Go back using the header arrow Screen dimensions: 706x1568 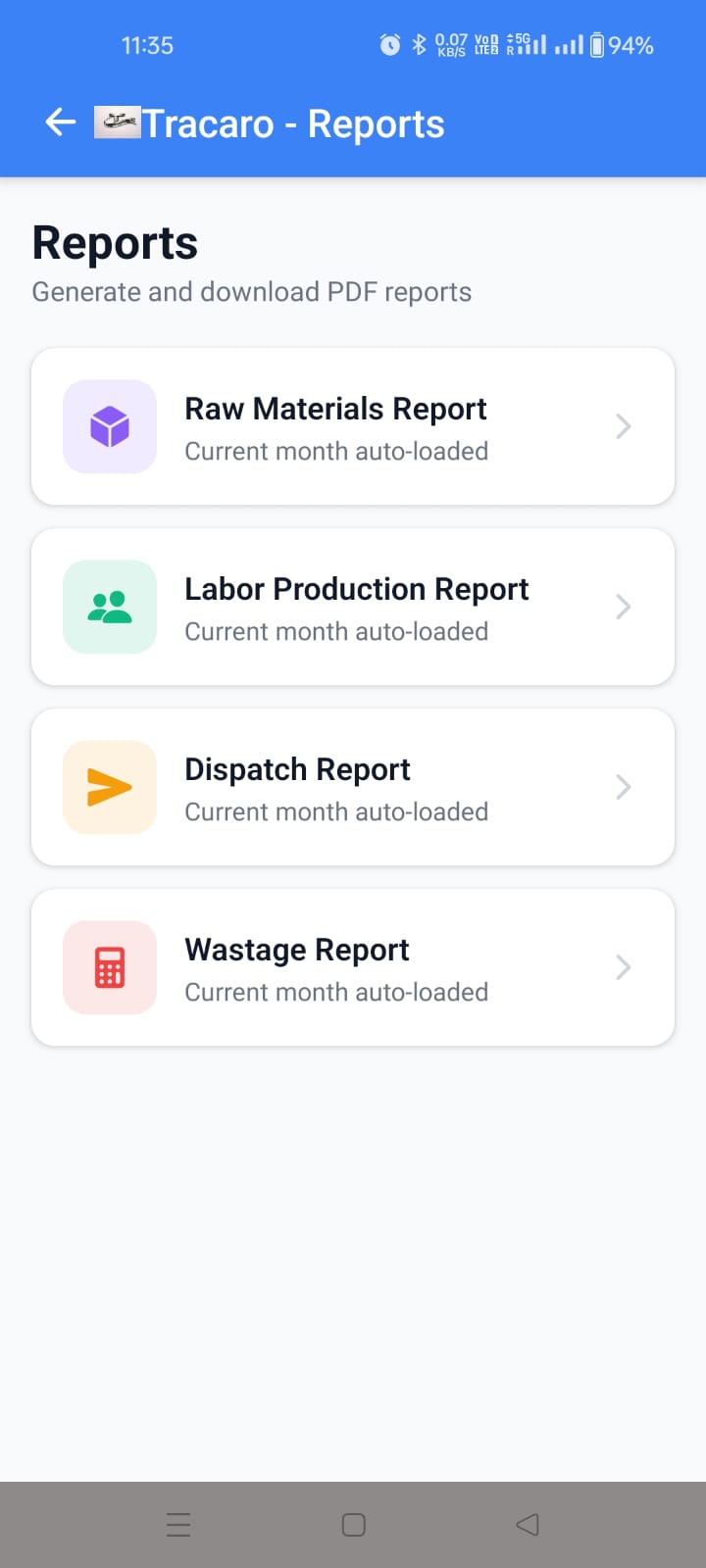pyautogui.click(x=61, y=123)
